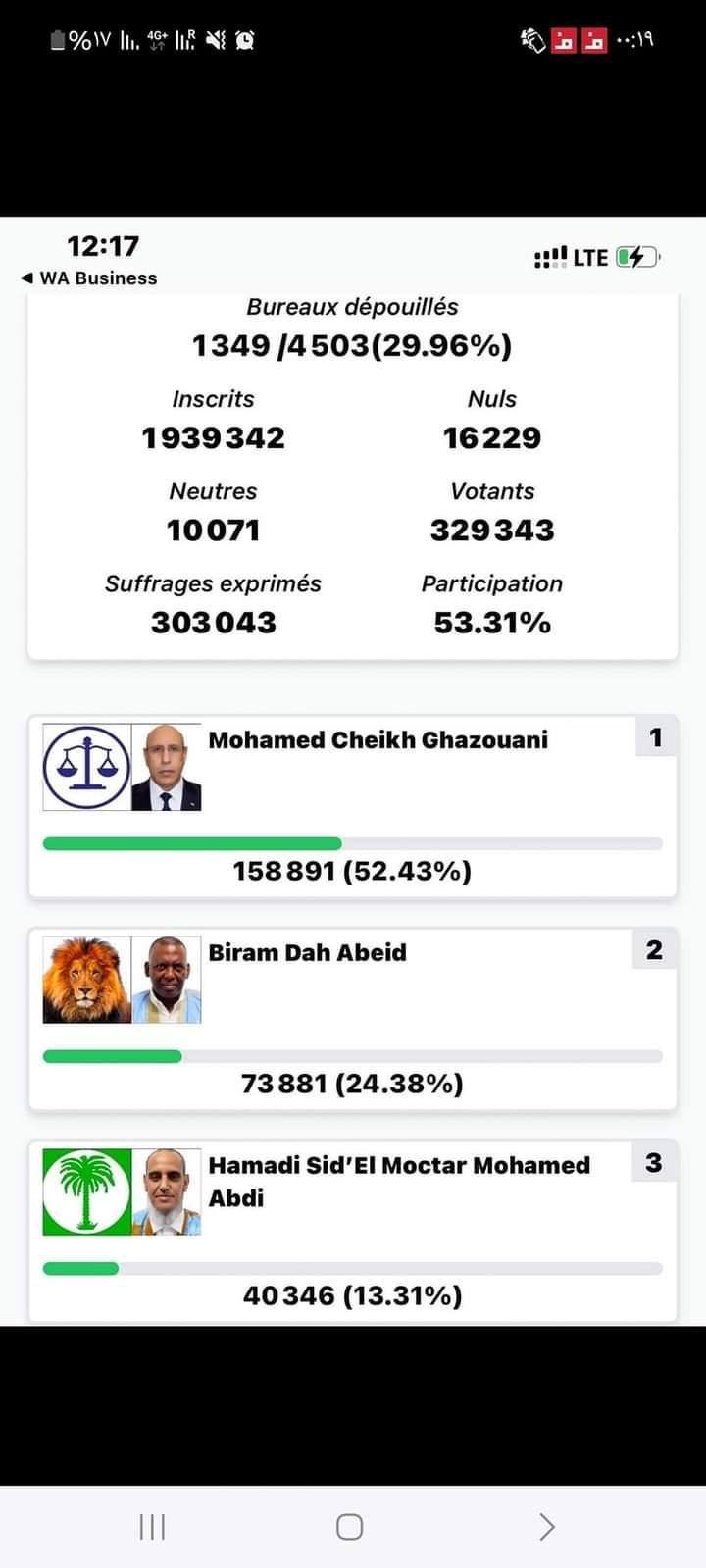Open recent apps from the navigation bar
Image resolution: width=706 pixels, height=1568 pixels.
pyautogui.click(x=152, y=1527)
